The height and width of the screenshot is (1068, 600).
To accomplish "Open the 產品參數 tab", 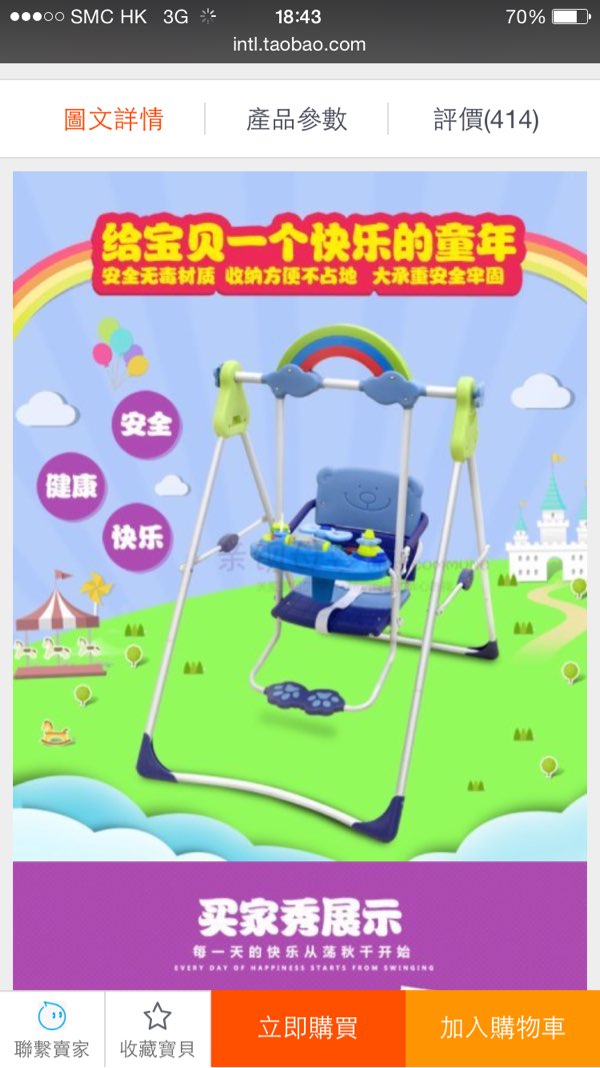I will (297, 120).
